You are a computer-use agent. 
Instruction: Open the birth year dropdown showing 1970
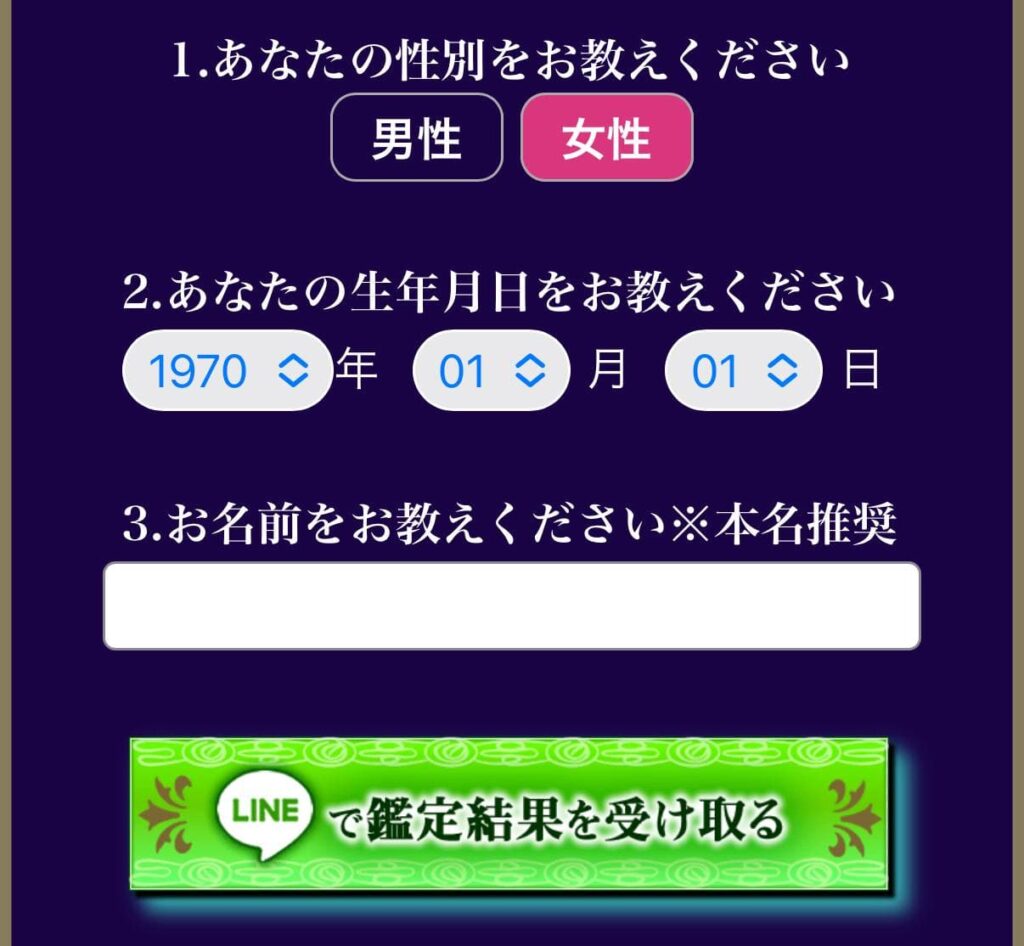pos(227,371)
